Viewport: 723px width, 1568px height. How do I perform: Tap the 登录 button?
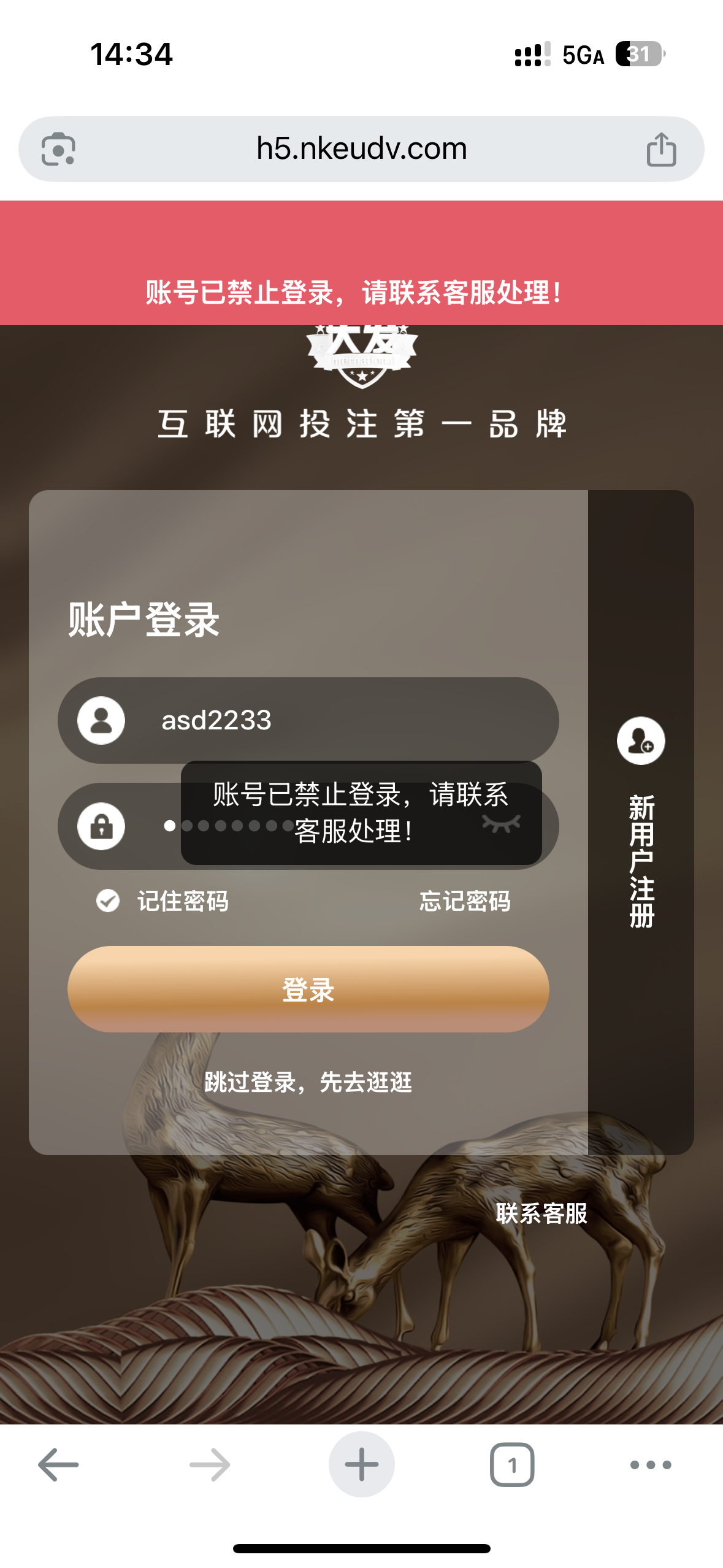click(x=308, y=989)
